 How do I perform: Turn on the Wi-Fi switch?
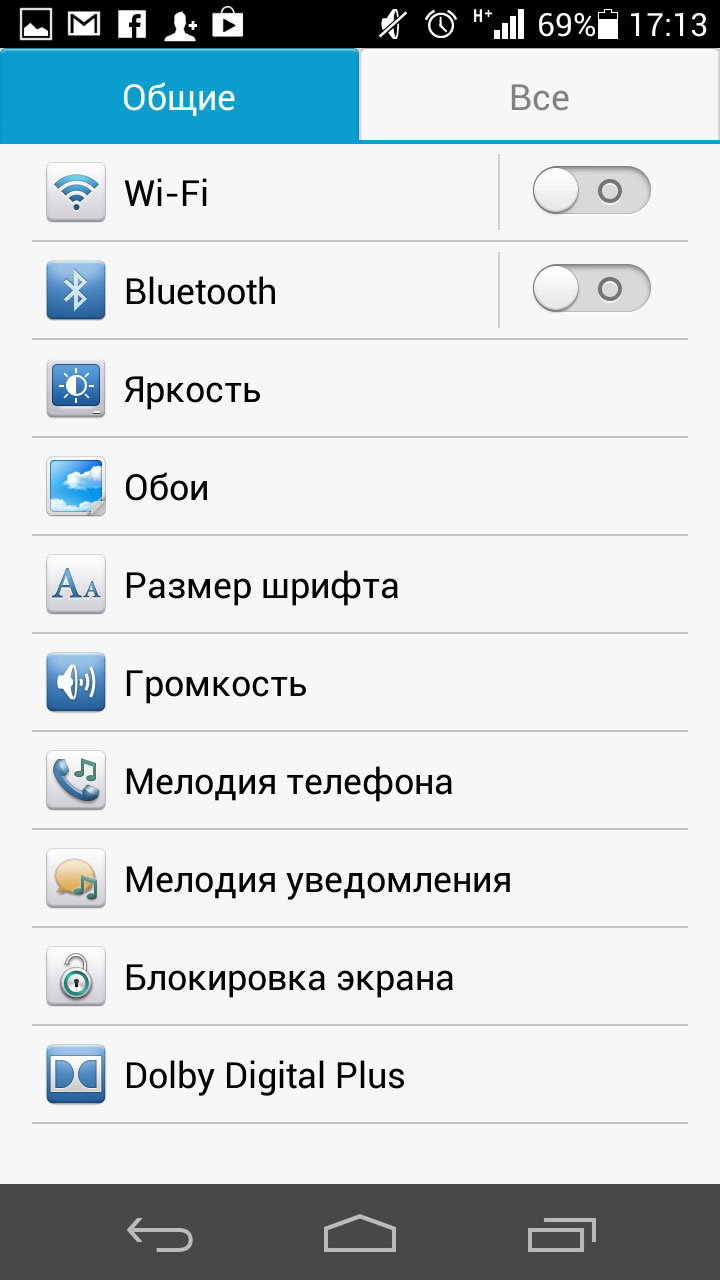(x=591, y=191)
